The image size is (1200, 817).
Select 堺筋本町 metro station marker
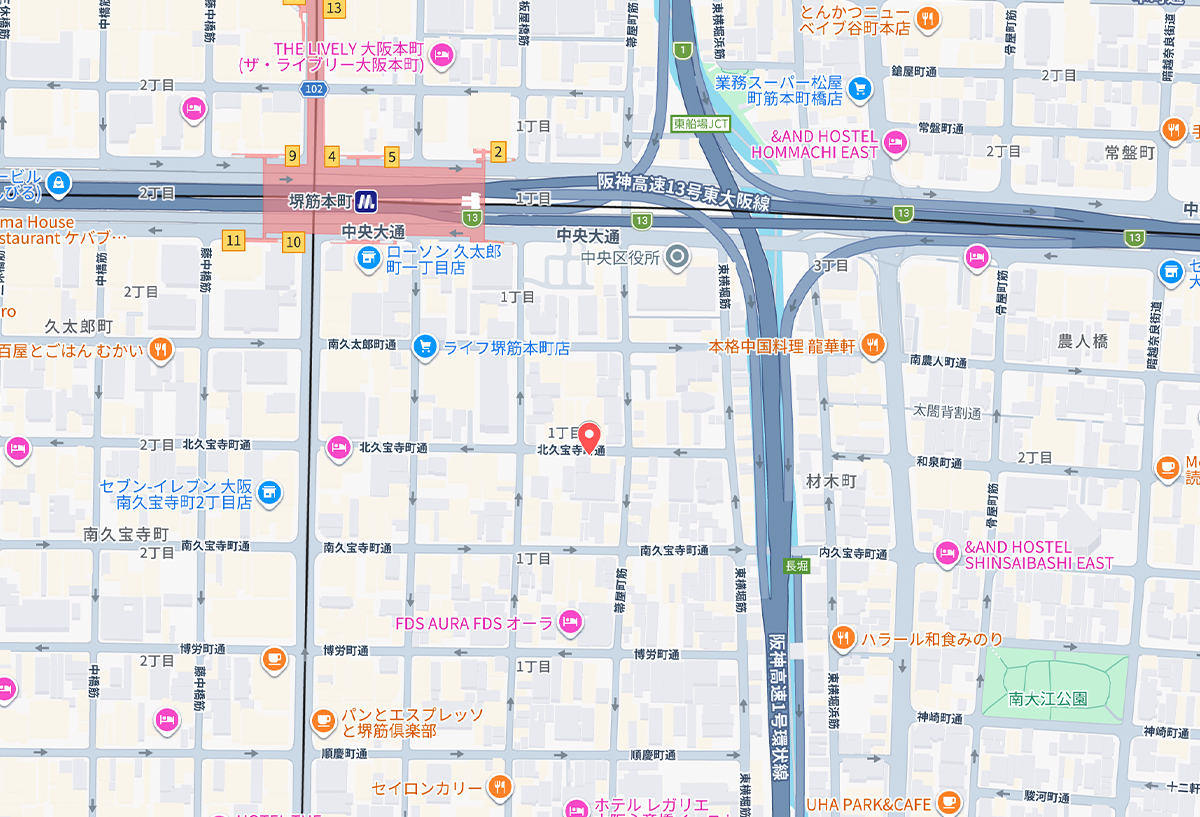pos(368,200)
